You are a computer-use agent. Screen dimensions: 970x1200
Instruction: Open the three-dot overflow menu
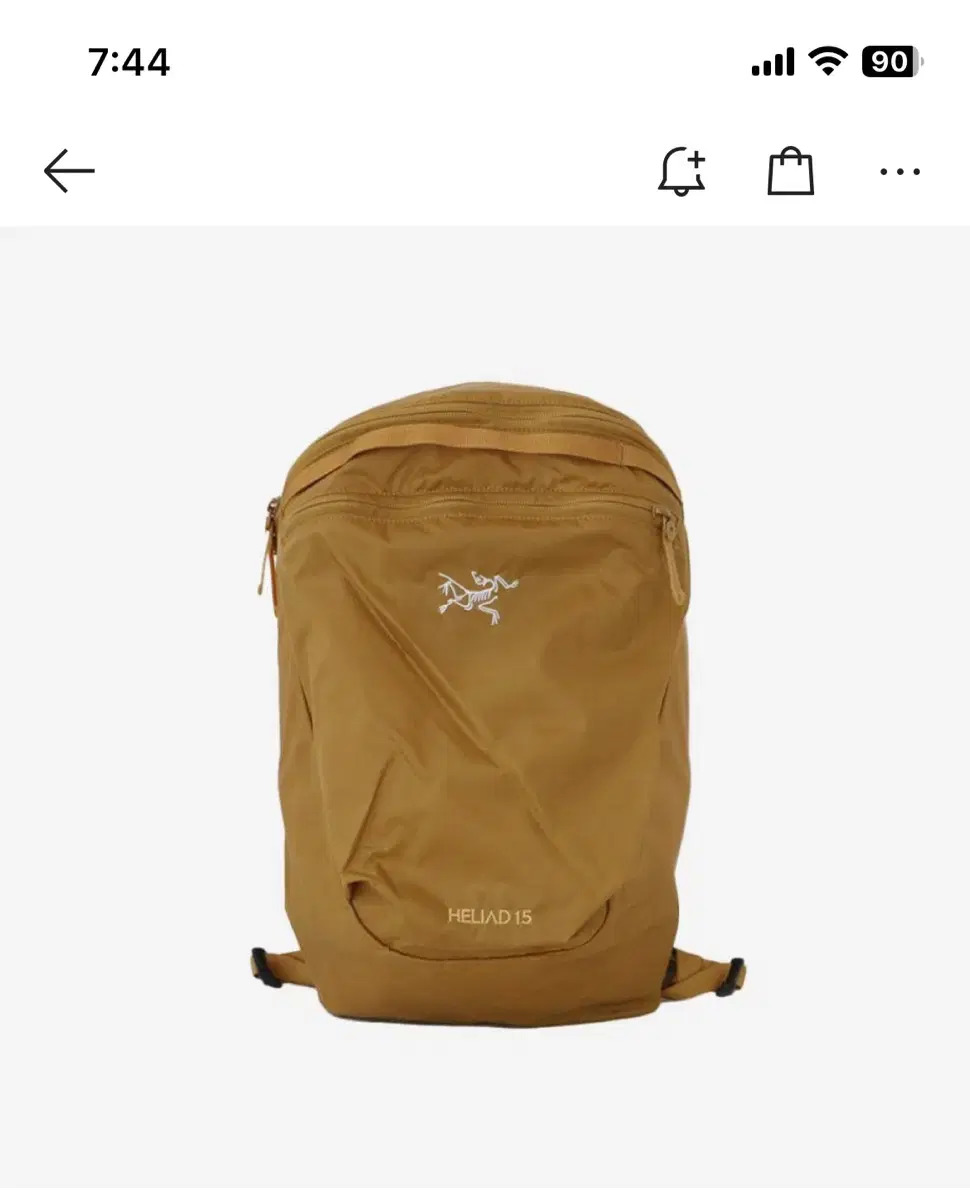899,172
